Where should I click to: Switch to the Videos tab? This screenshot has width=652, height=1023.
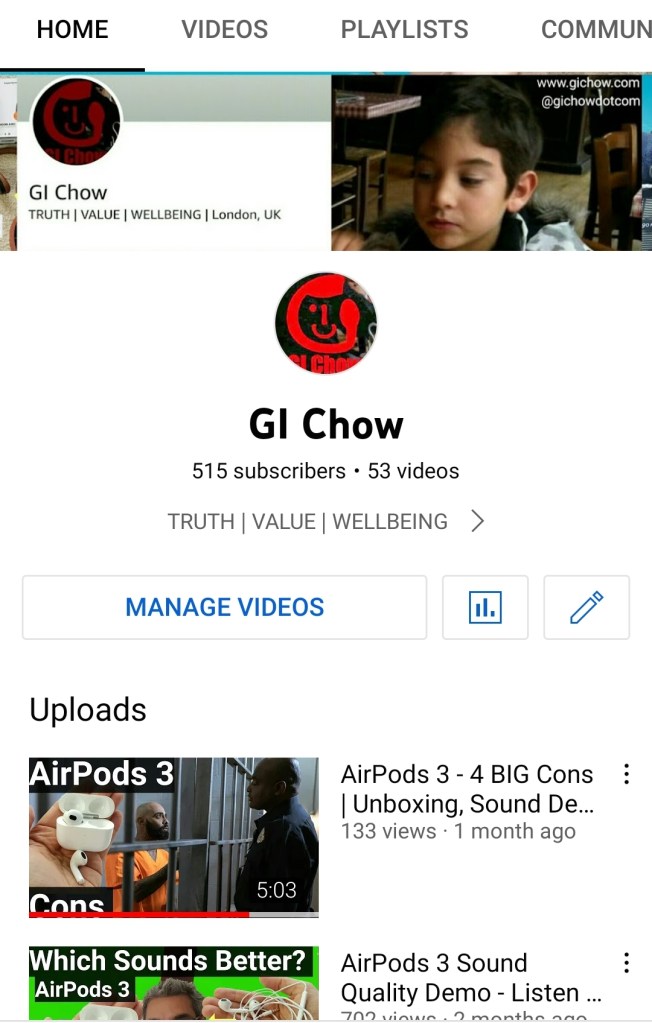coord(224,30)
